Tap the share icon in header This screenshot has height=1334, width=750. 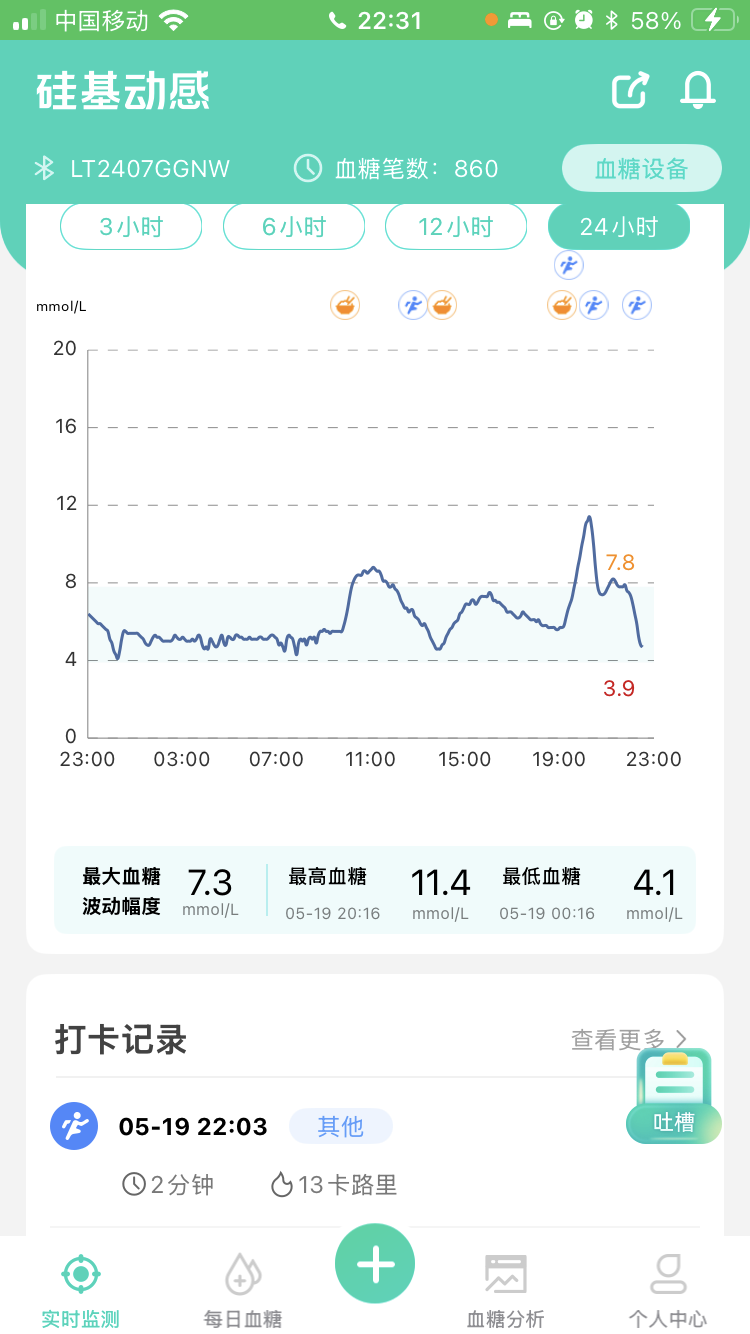coord(631,91)
